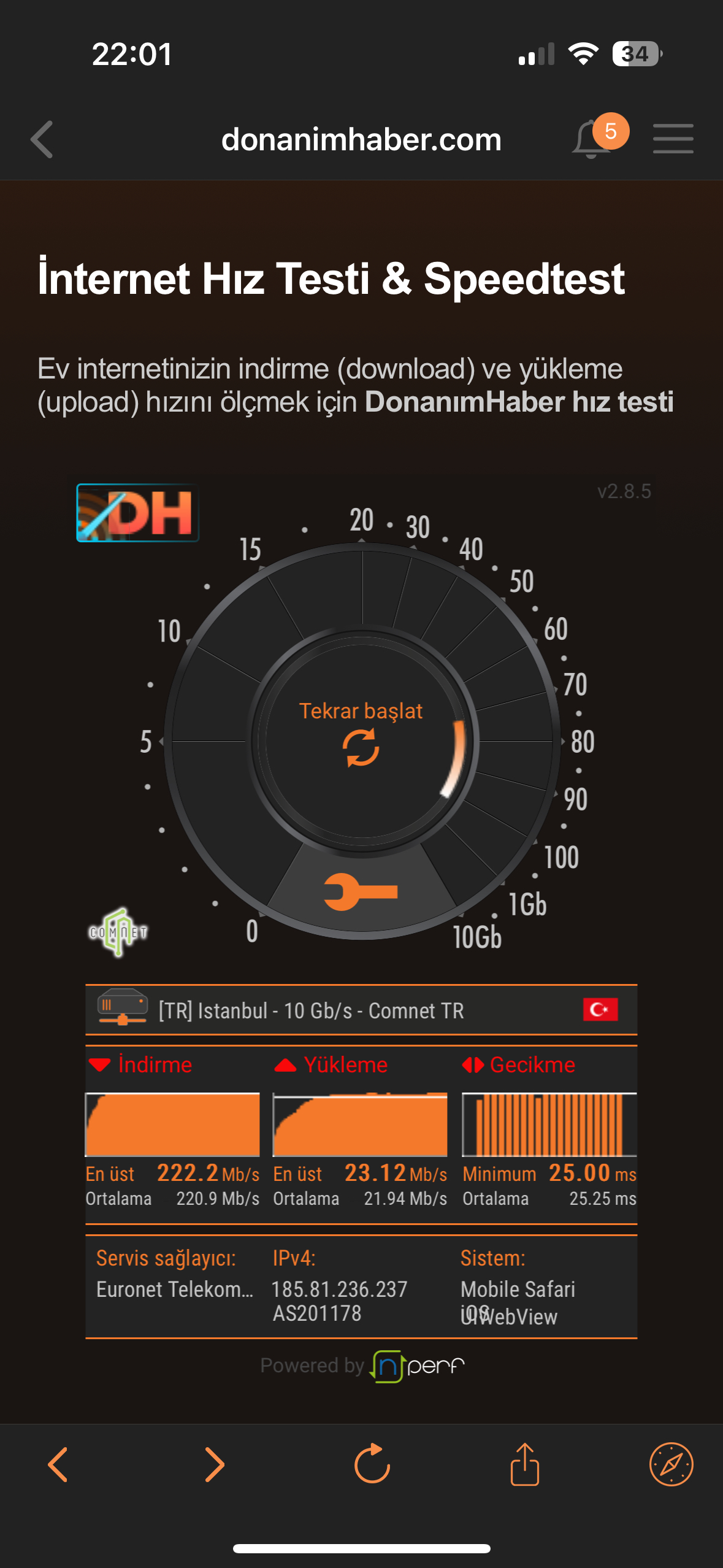Viewport: 723px width, 1568px height.
Task: Open the hamburger menu
Action: click(673, 139)
